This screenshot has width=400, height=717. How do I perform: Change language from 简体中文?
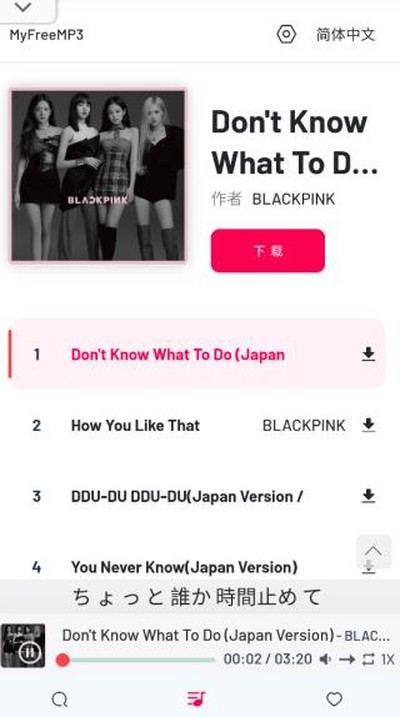[x=346, y=34]
